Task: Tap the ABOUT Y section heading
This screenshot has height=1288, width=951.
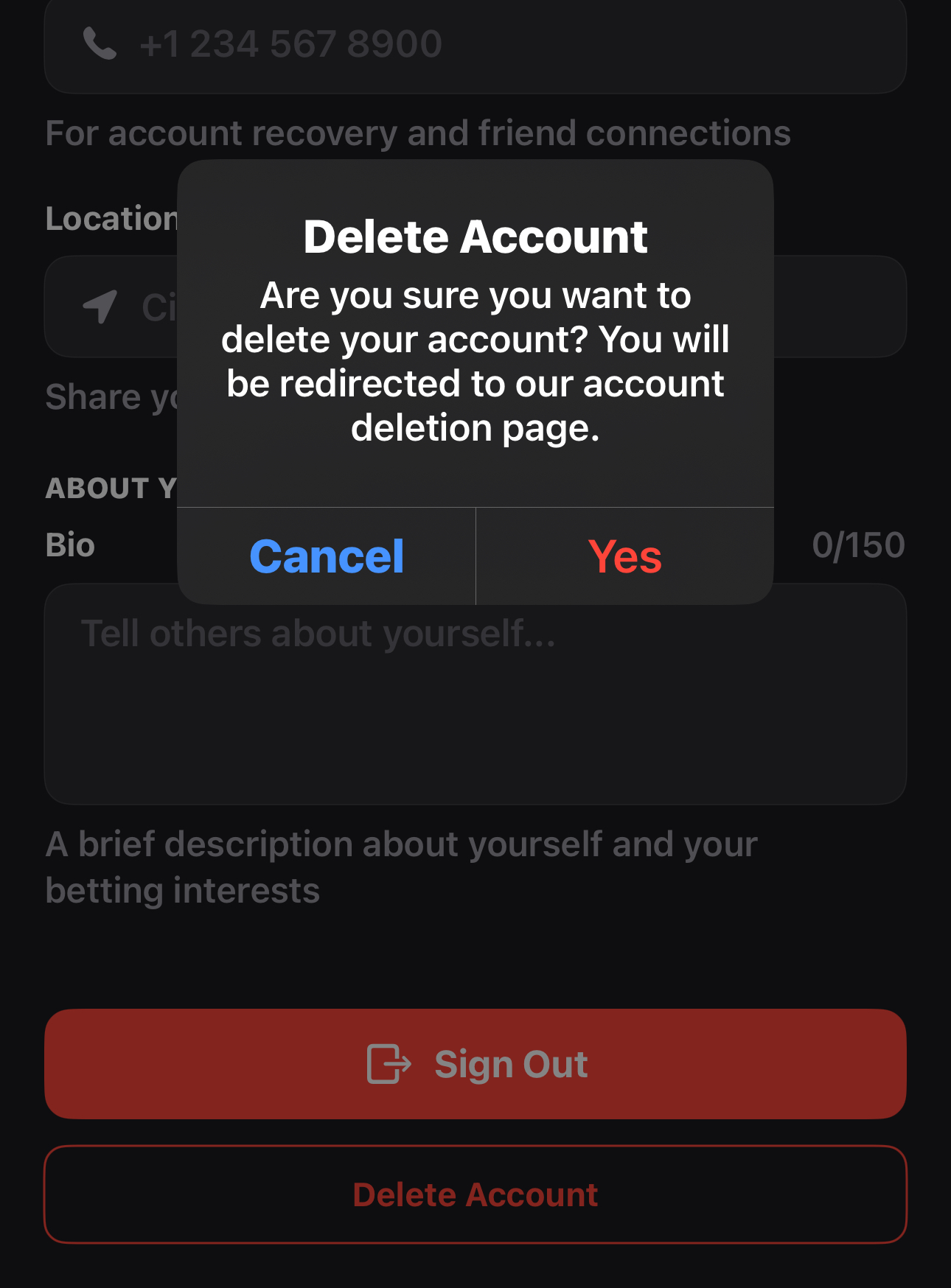Action: click(x=111, y=486)
